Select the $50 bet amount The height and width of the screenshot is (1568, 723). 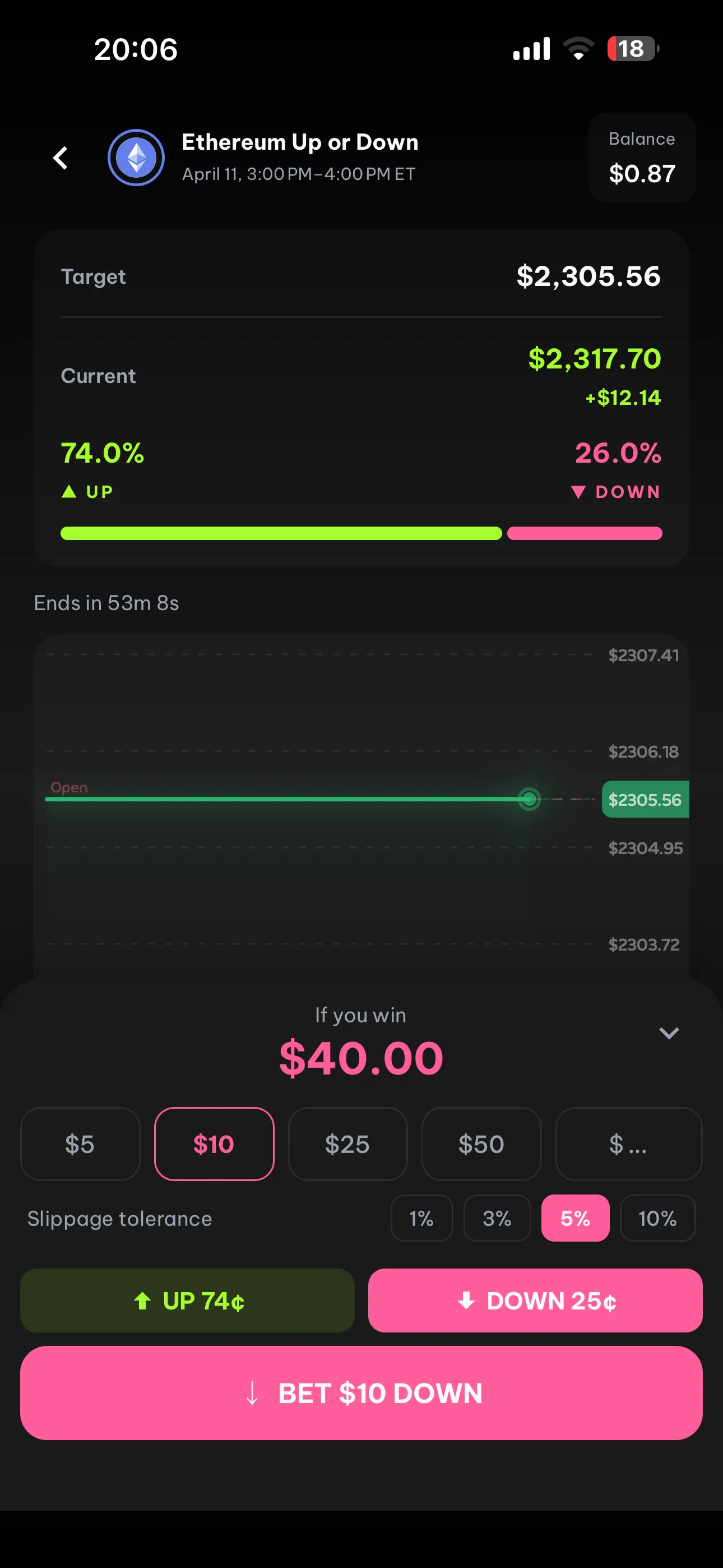pyautogui.click(x=481, y=1143)
